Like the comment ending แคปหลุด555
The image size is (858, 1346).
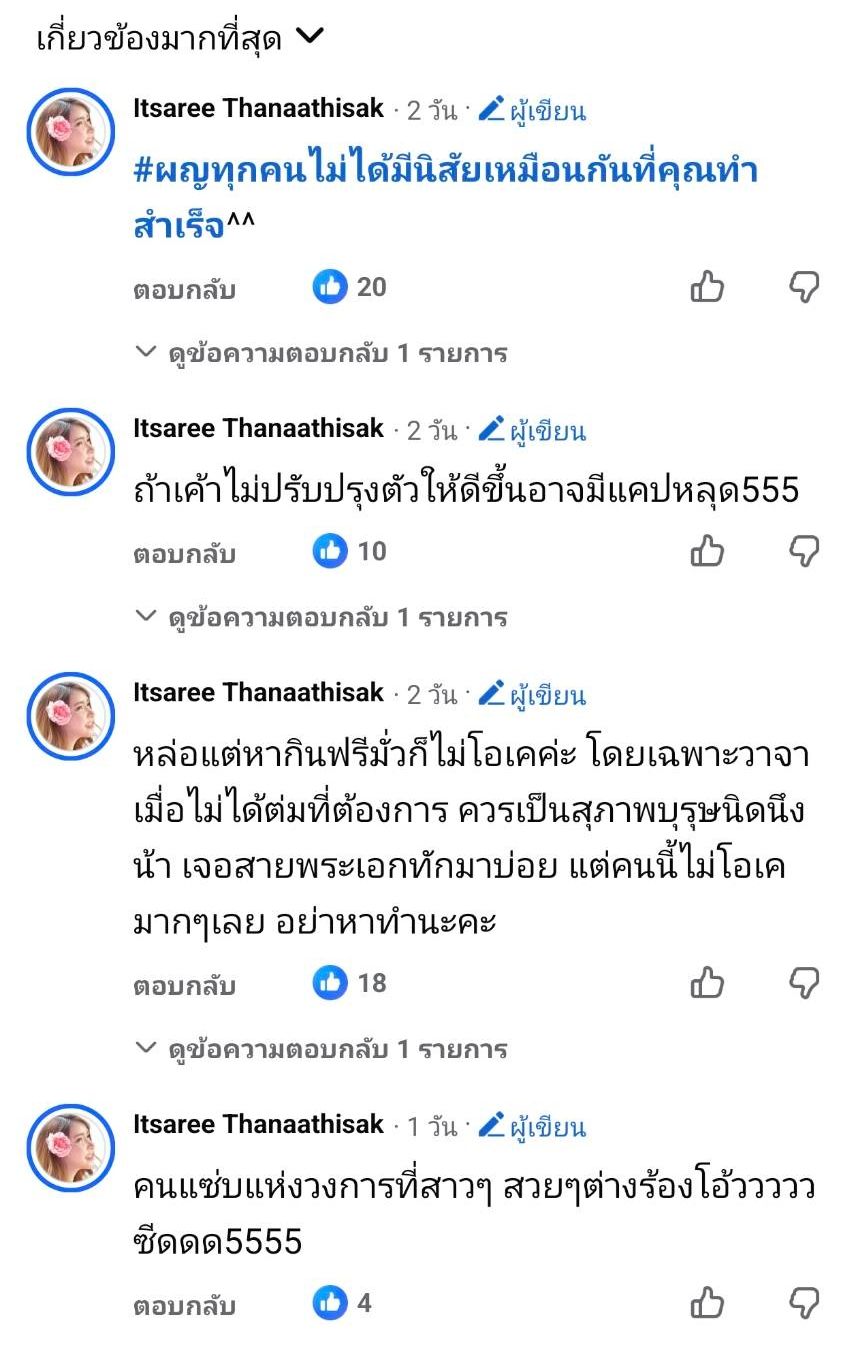click(x=707, y=551)
